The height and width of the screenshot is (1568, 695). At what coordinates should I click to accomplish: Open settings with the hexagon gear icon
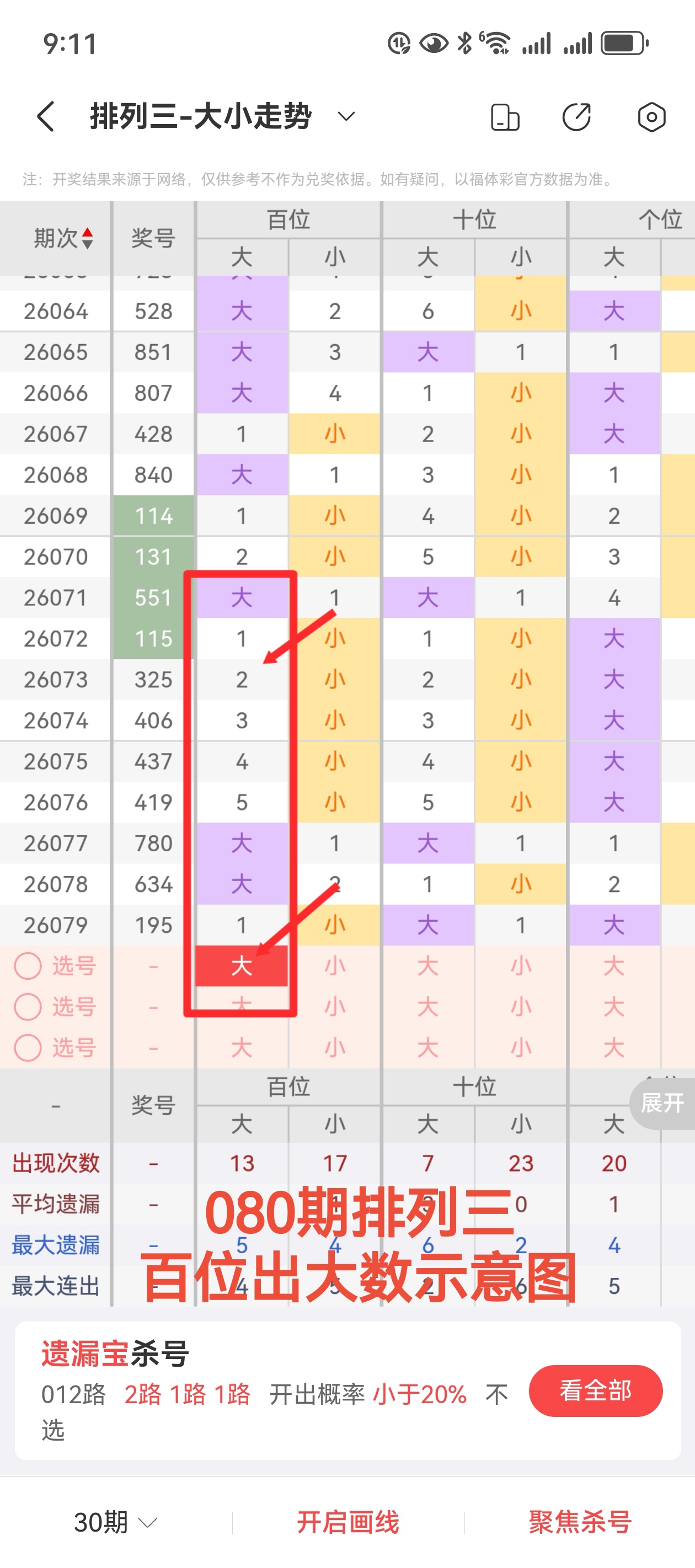point(652,116)
